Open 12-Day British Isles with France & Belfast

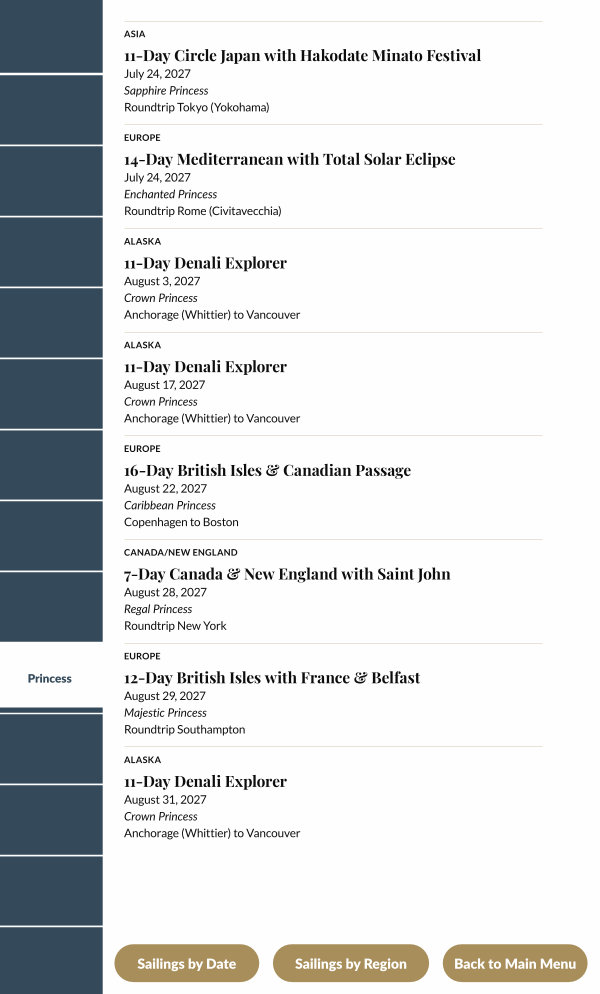coord(272,678)
